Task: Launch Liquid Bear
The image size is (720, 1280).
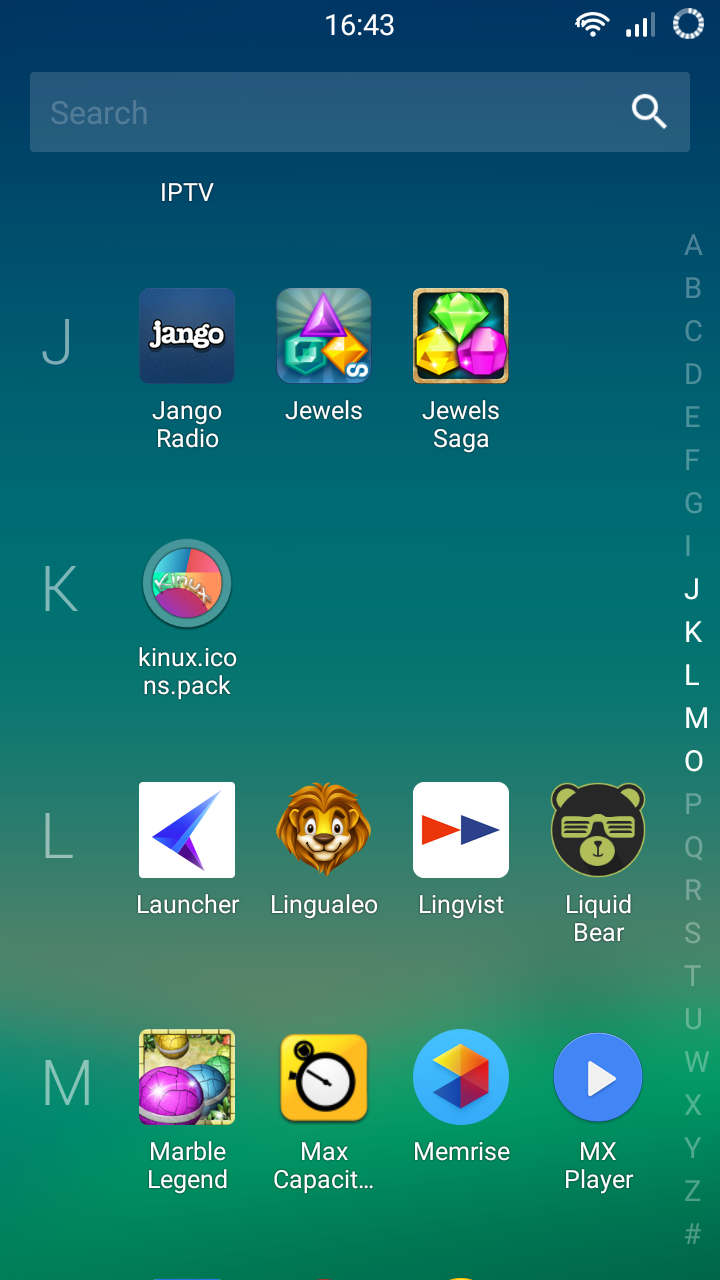Action: 598,830
